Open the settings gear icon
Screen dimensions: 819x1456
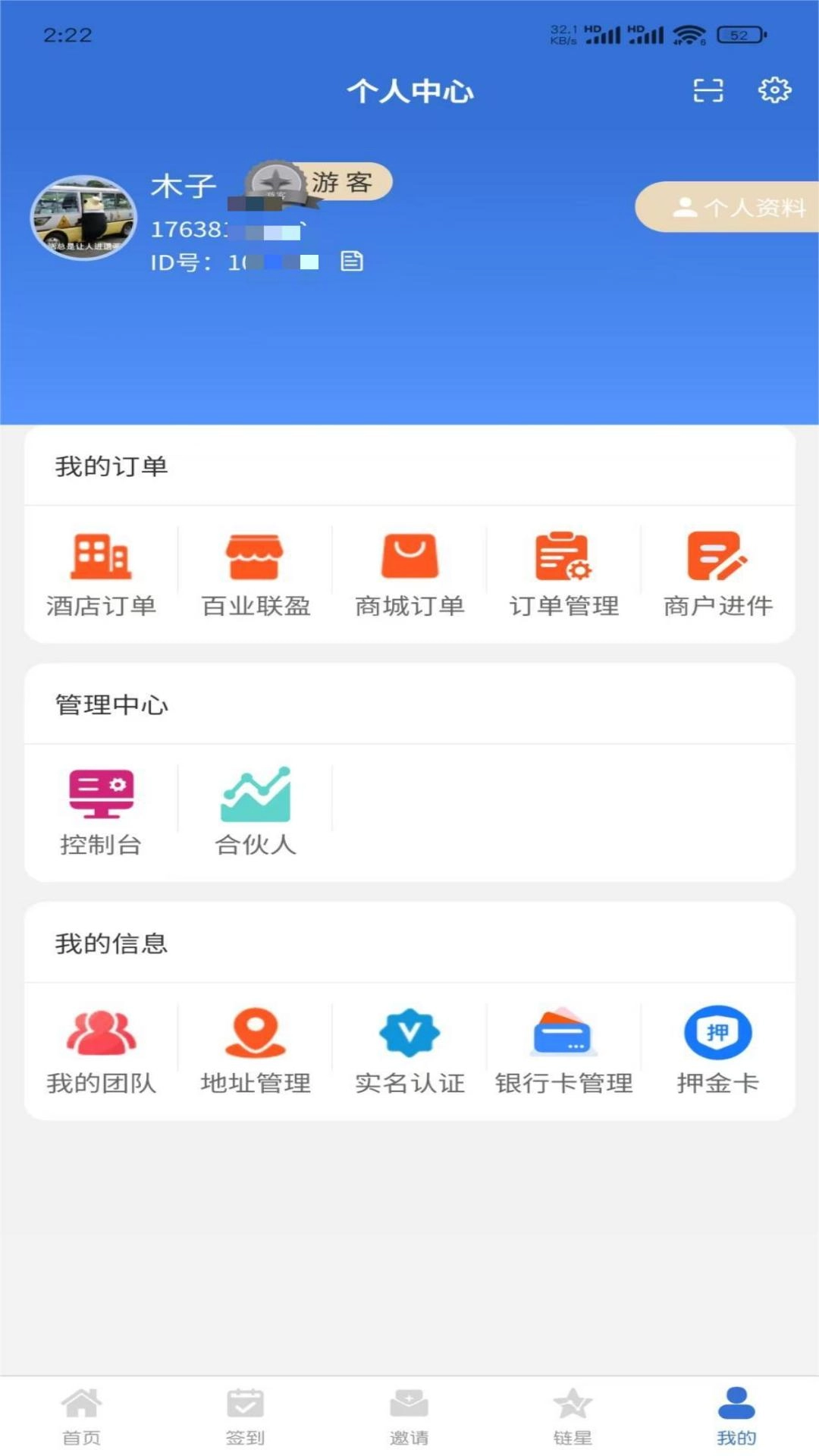click(x=774, y=89)
